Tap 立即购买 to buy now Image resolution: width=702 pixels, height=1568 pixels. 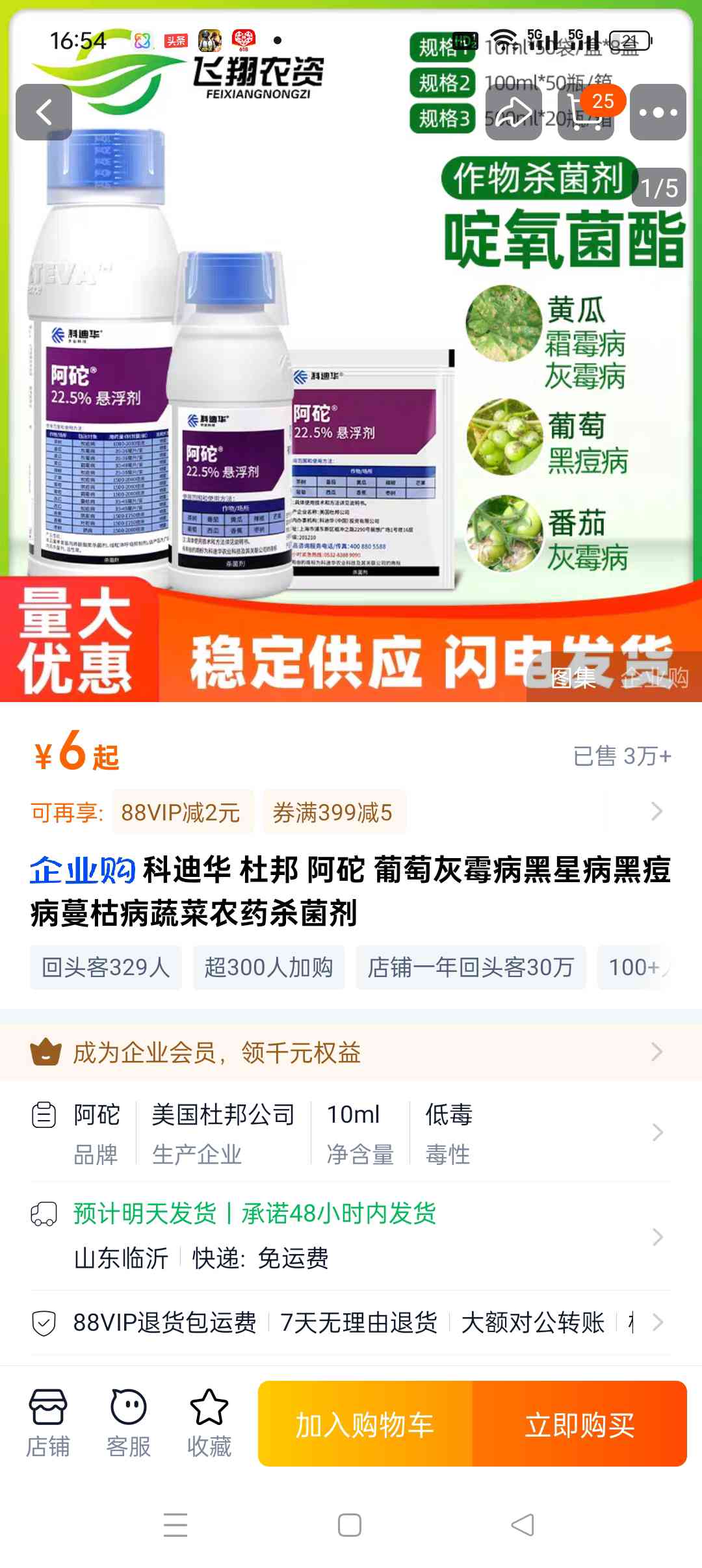tap(580, 1424)
